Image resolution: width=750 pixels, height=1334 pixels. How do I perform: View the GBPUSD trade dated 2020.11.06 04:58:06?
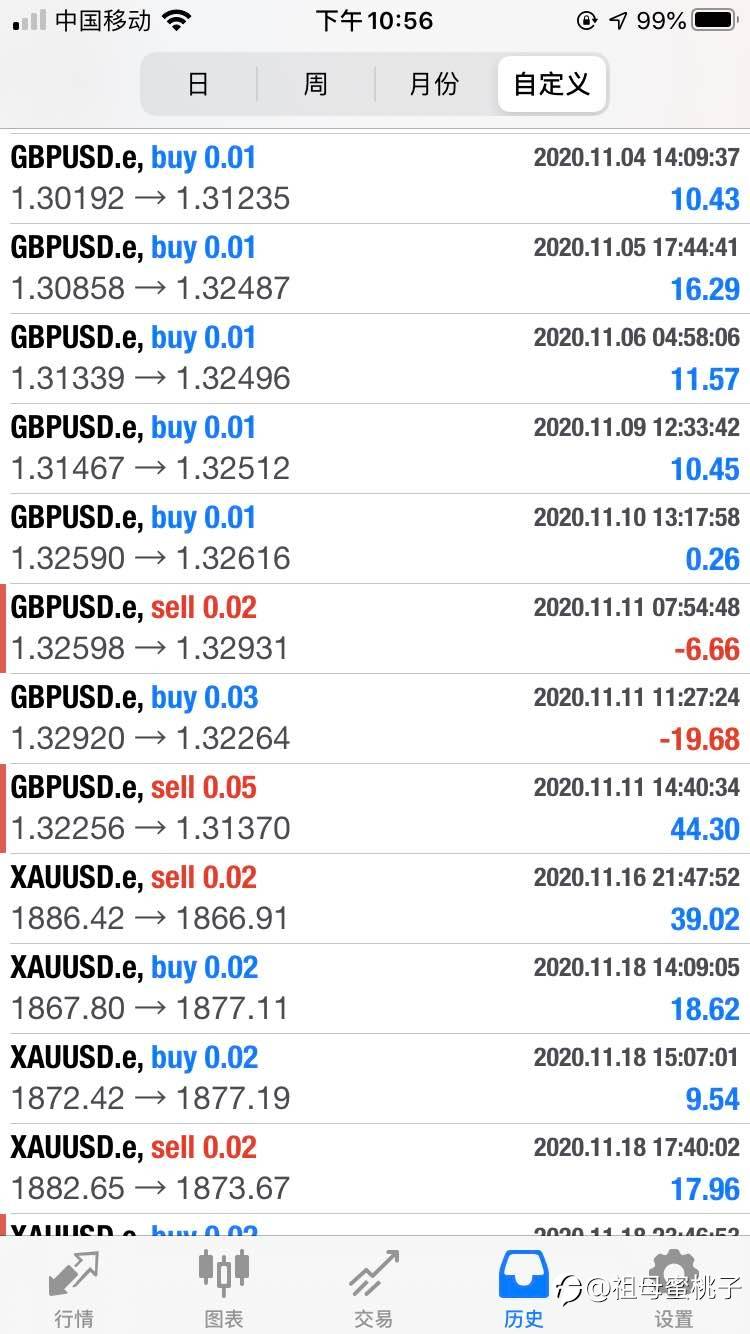pyautogui.click(x=375, y=358)
